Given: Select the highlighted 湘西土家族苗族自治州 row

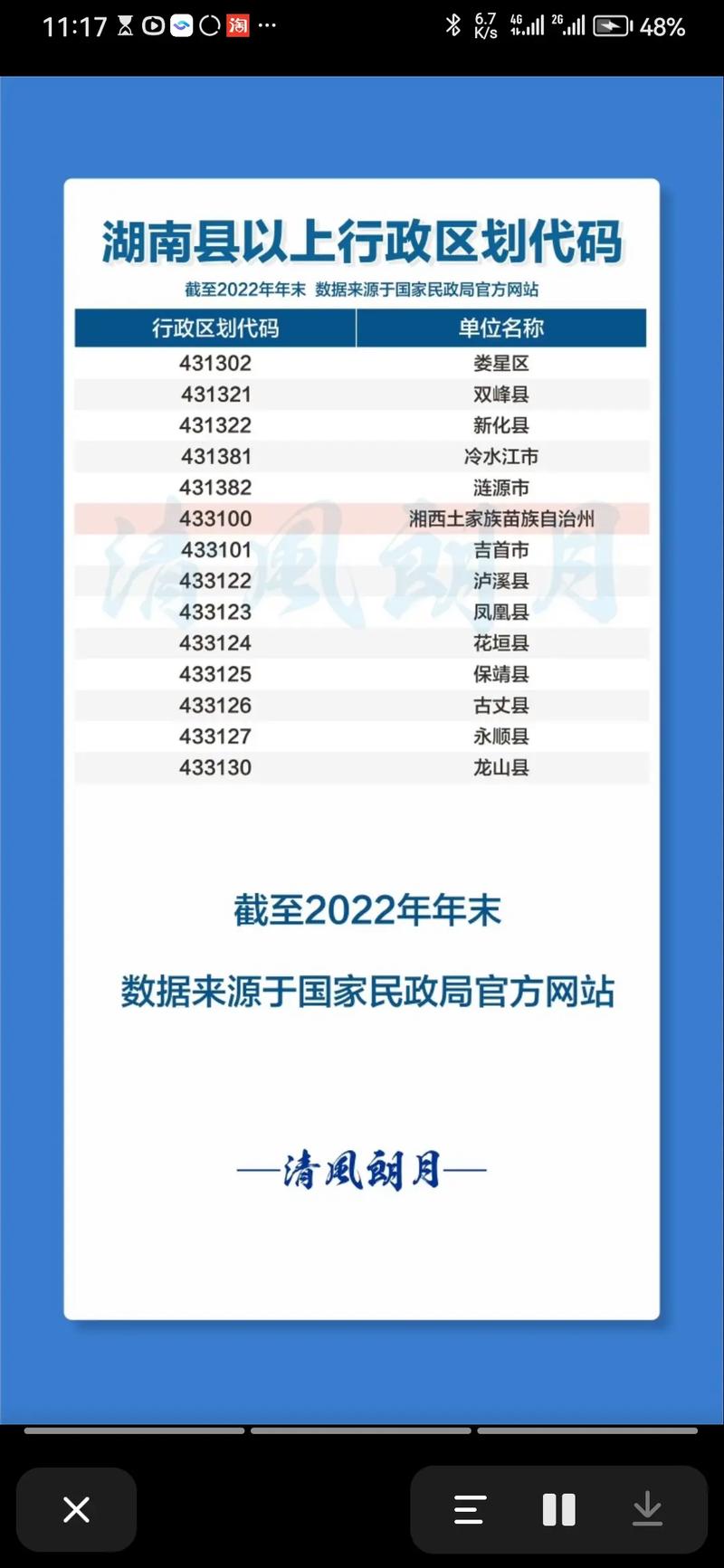Looking at the screenshot, I should coord(362,519).
